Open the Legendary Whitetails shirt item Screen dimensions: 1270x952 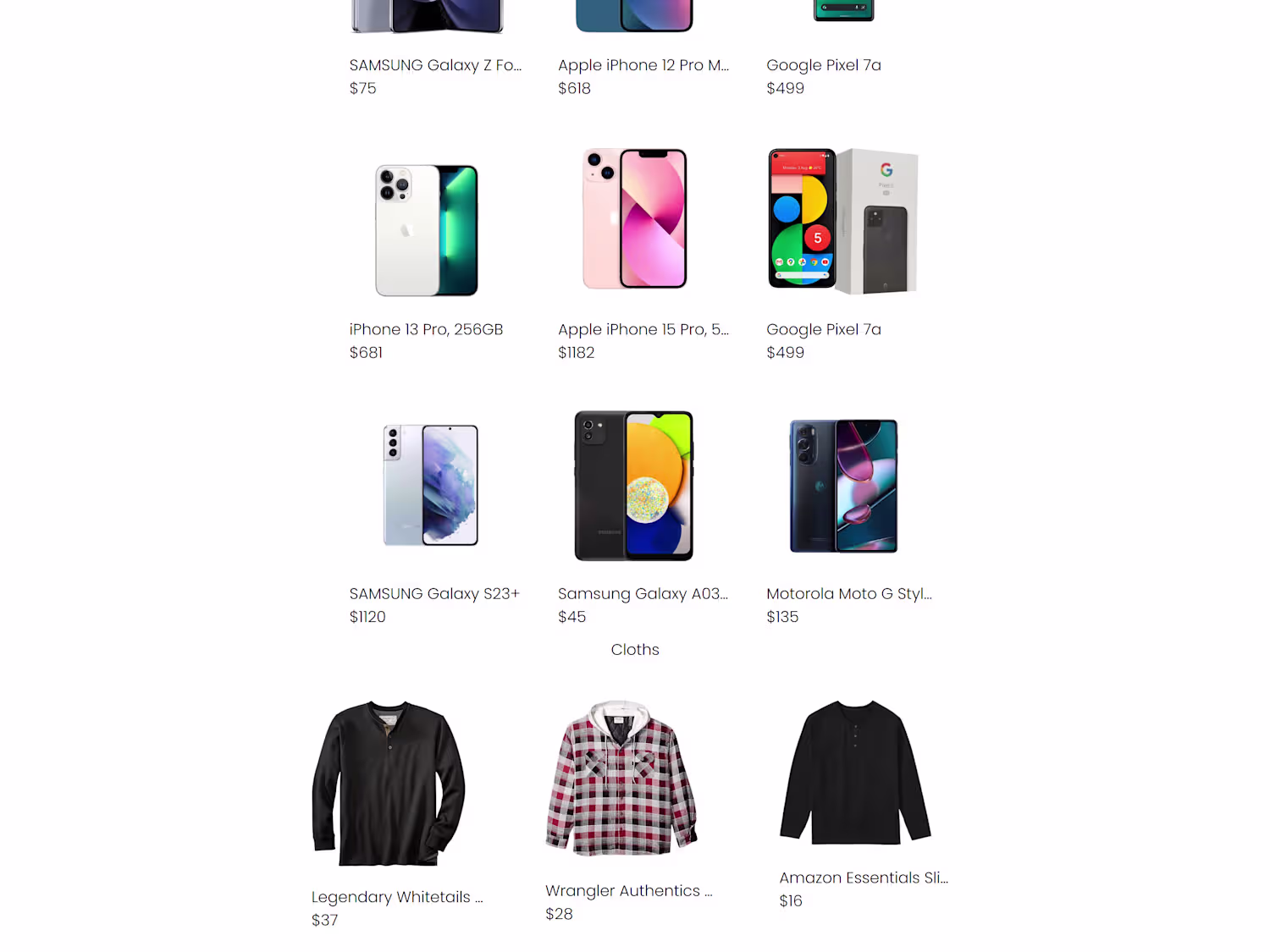(389, 784)
